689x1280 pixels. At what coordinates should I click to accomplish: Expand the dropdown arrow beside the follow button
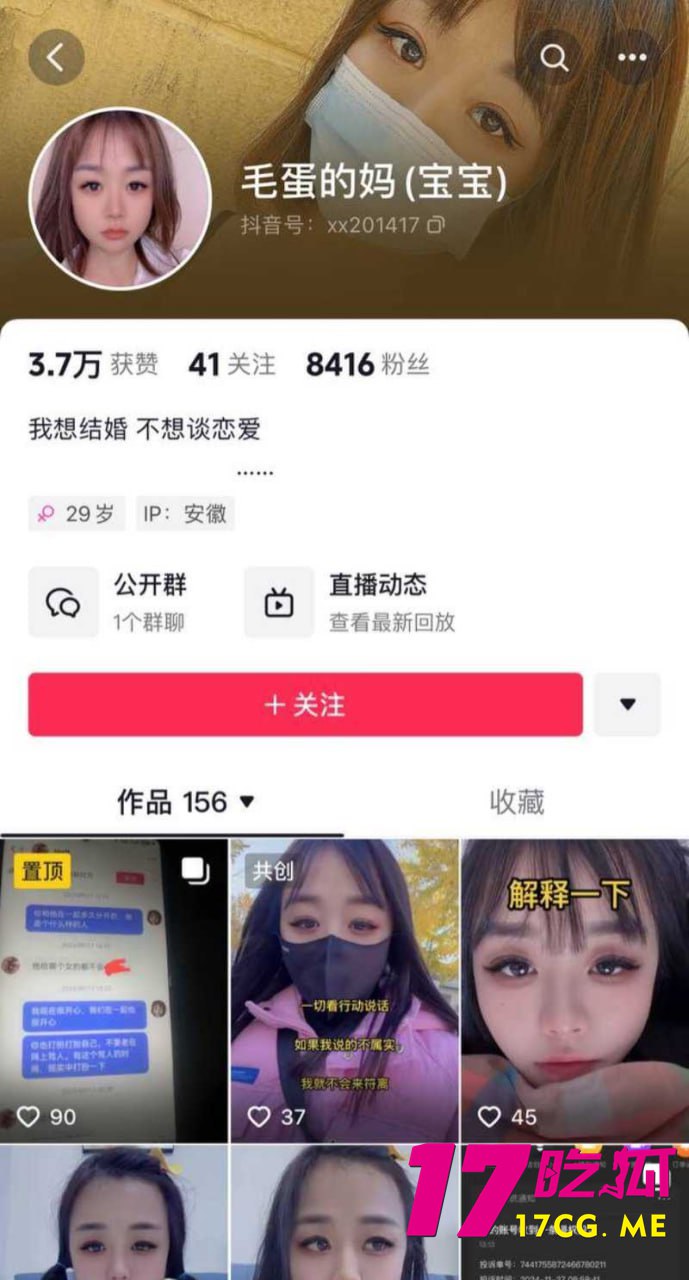pyautogui.click(x=627, y=705)
